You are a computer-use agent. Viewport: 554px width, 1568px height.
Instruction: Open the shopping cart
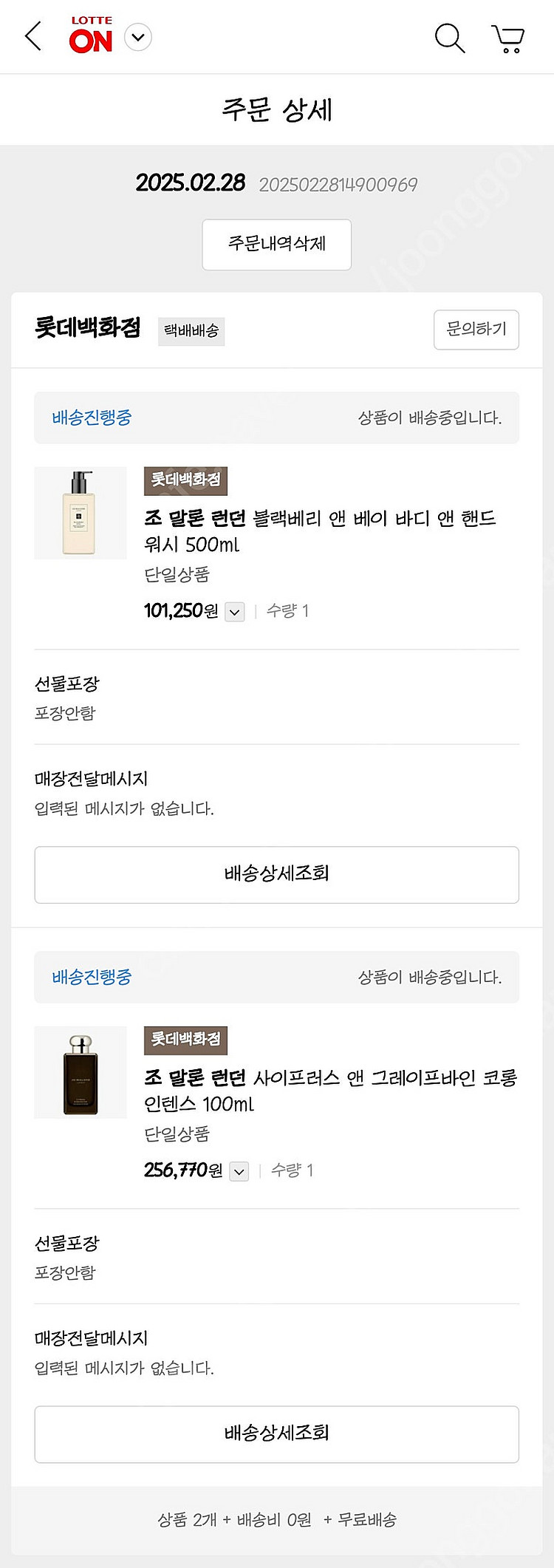click(x=508, y=38)
